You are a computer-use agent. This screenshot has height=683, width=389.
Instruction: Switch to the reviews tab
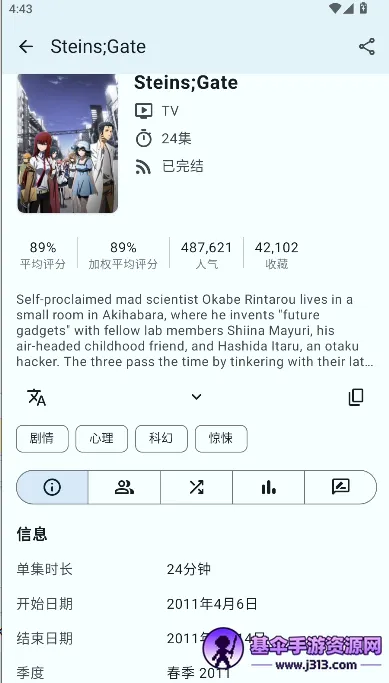click(x=340, y=487)
